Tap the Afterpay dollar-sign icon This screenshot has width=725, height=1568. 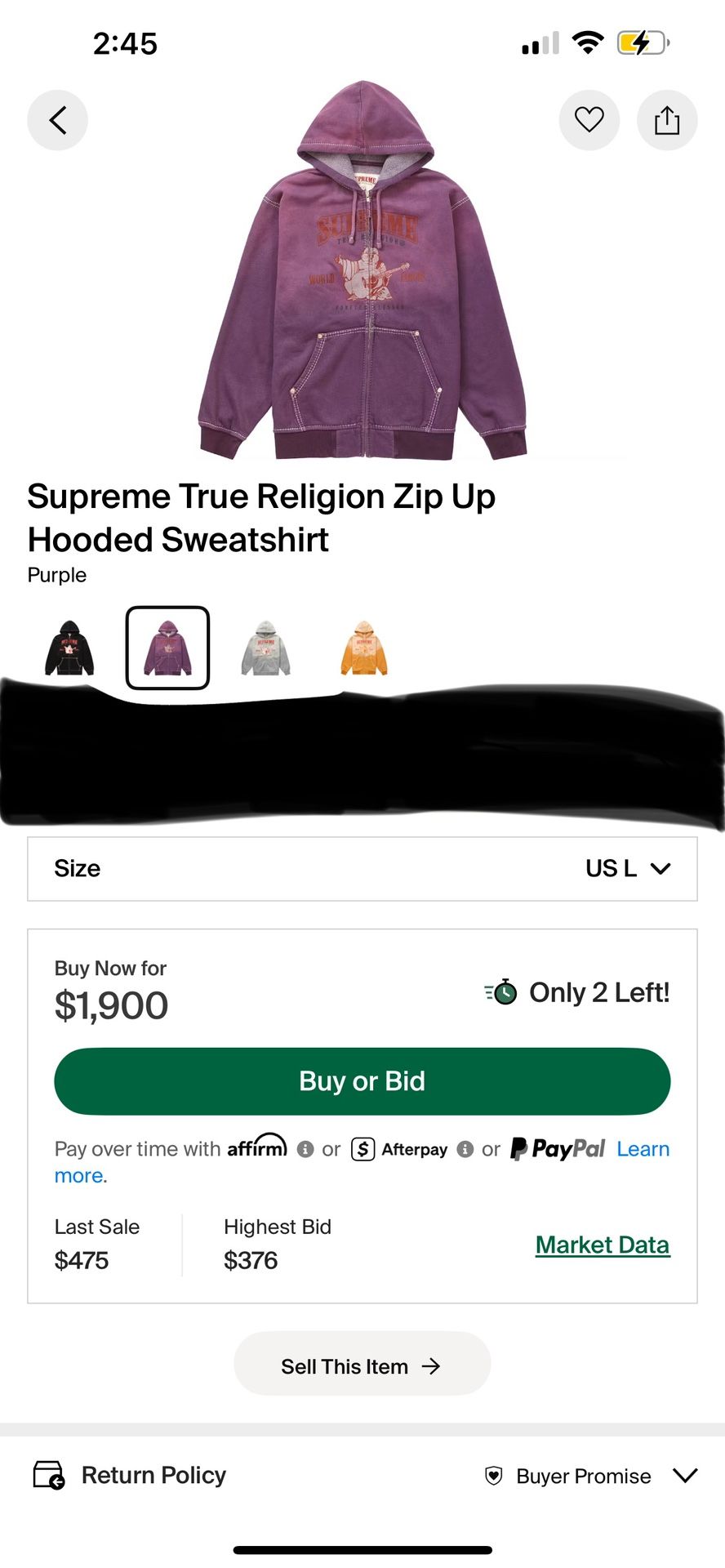(x=362, y=1149)
